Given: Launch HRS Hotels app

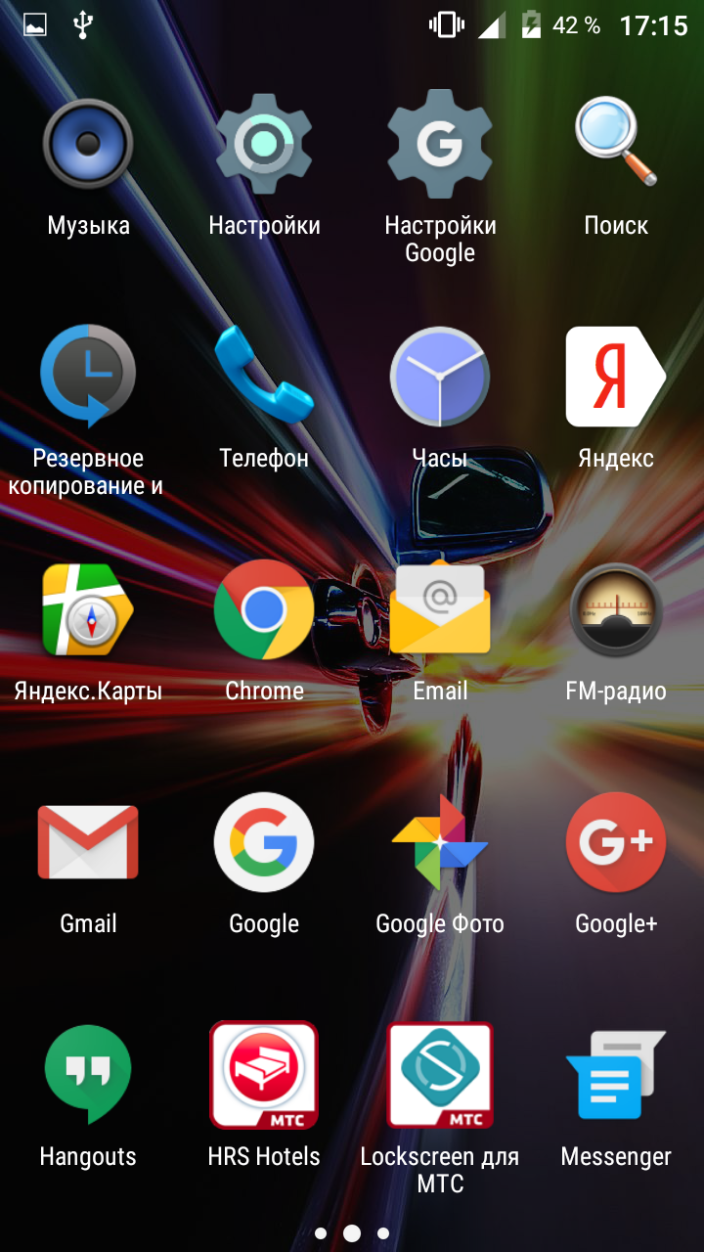Looking at the screenshot, I should coord(264,1076).
